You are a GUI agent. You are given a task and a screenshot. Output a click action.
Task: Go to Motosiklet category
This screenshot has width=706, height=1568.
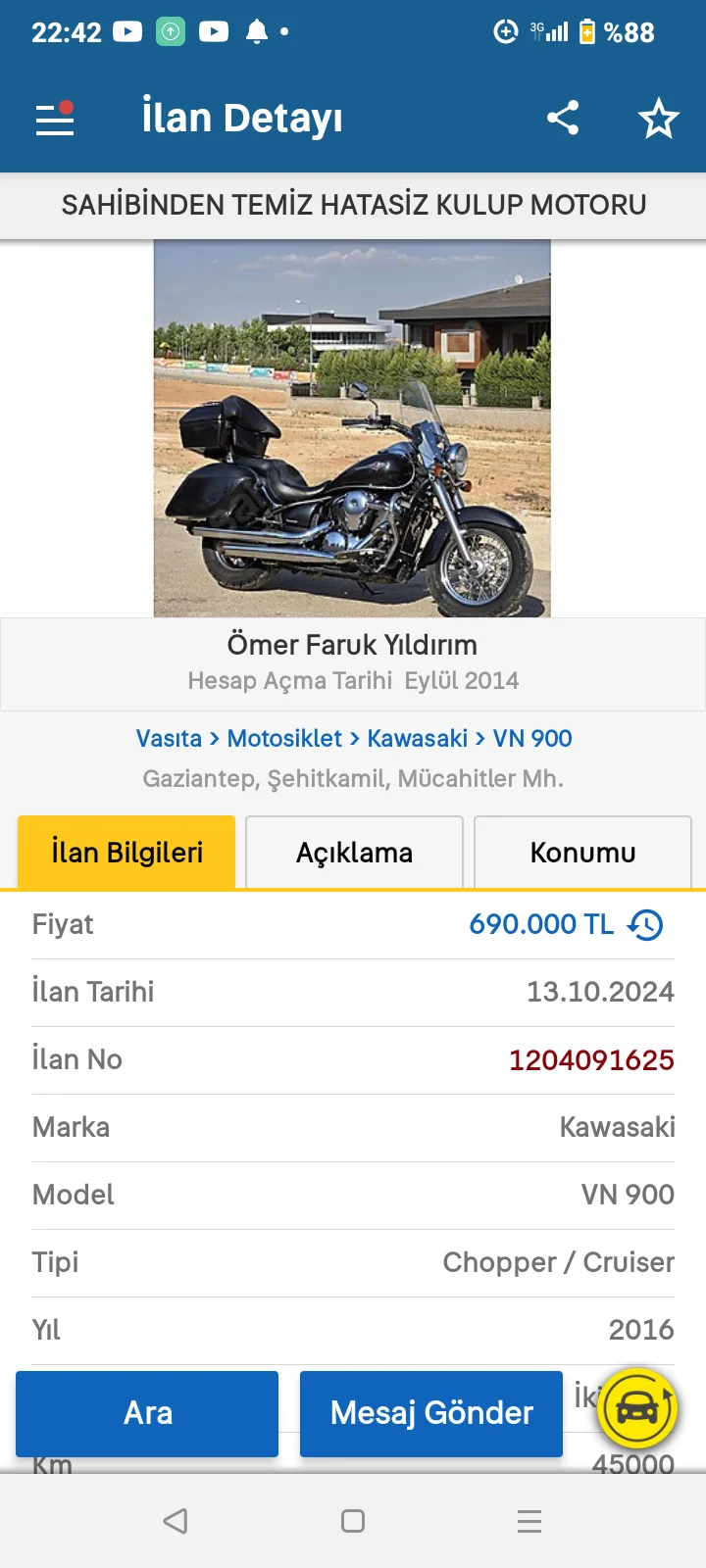coord(284,738)
